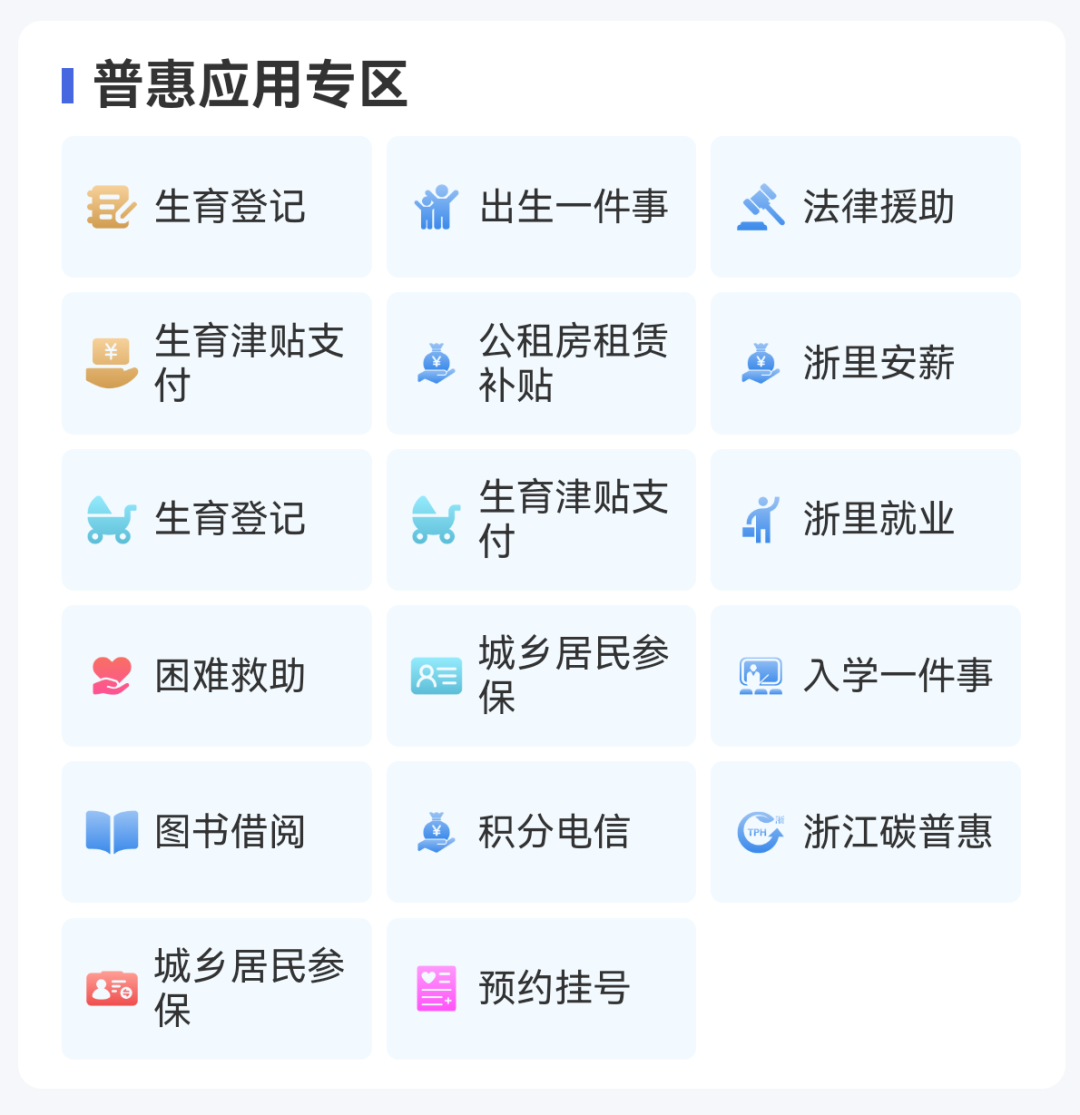Open 城乡居民参保 with the red ID icon
This screenshot has width=1080, height=1115.
click(216, 988)
